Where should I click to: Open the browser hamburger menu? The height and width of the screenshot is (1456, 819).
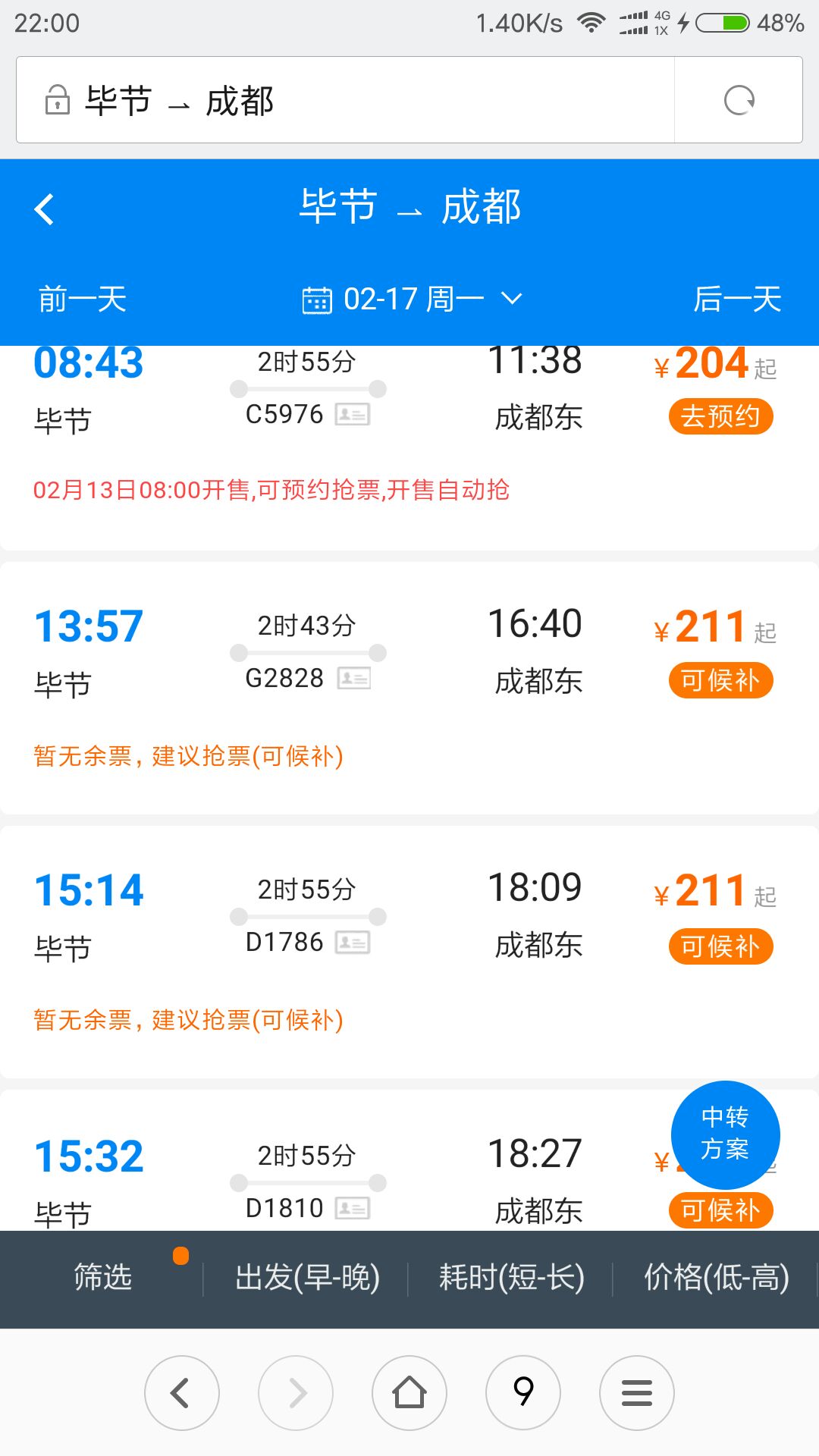pos(637,1392)
